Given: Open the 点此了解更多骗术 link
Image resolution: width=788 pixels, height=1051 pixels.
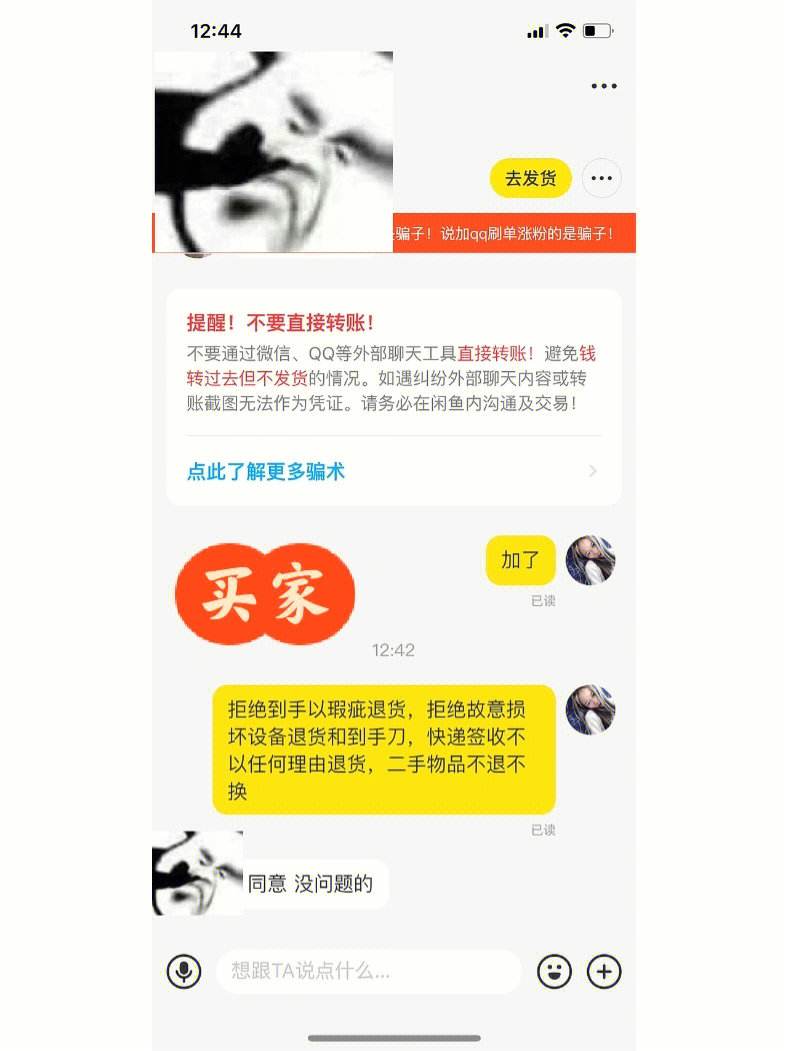Looking at the screenshot, I should [266, 471].
